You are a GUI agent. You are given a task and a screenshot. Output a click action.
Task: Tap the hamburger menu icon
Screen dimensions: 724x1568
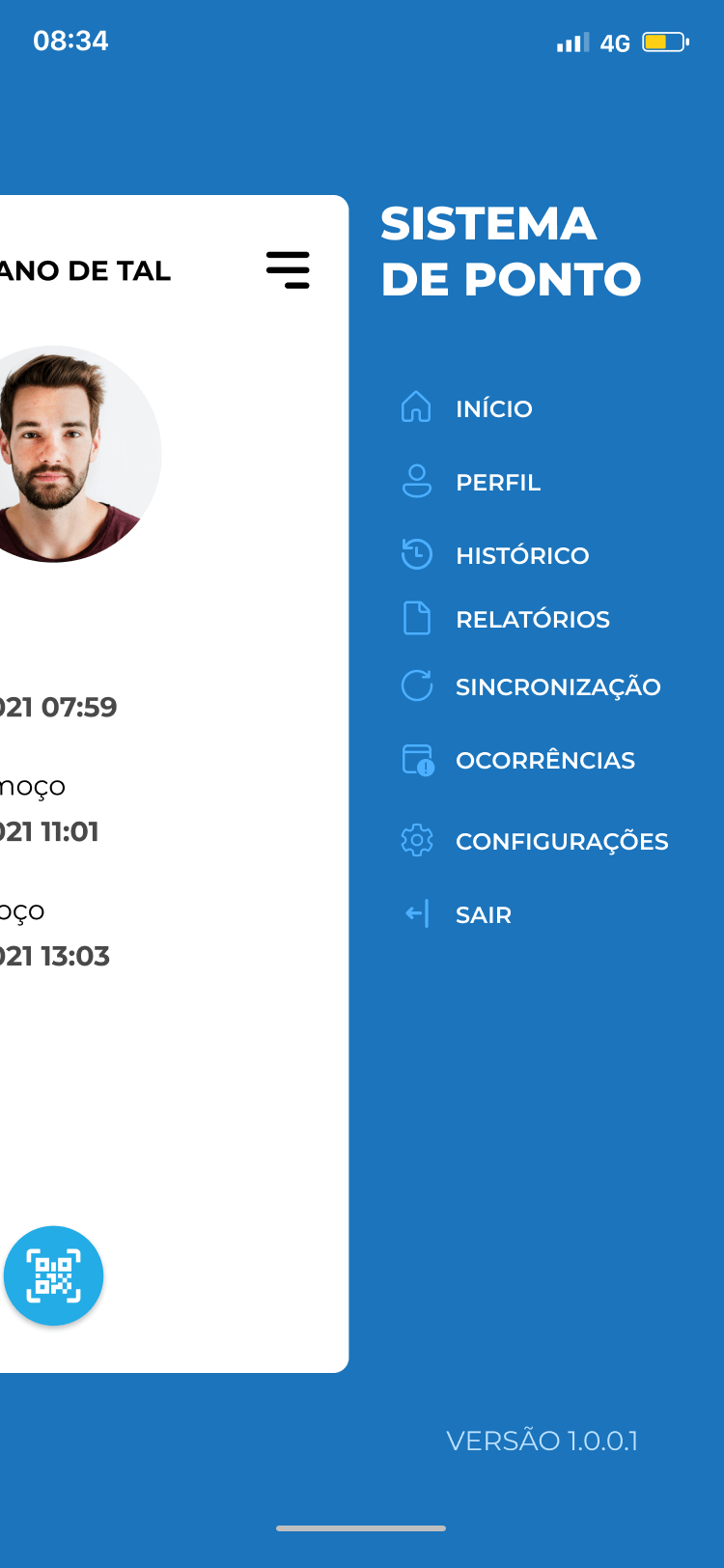click(288, 270)
